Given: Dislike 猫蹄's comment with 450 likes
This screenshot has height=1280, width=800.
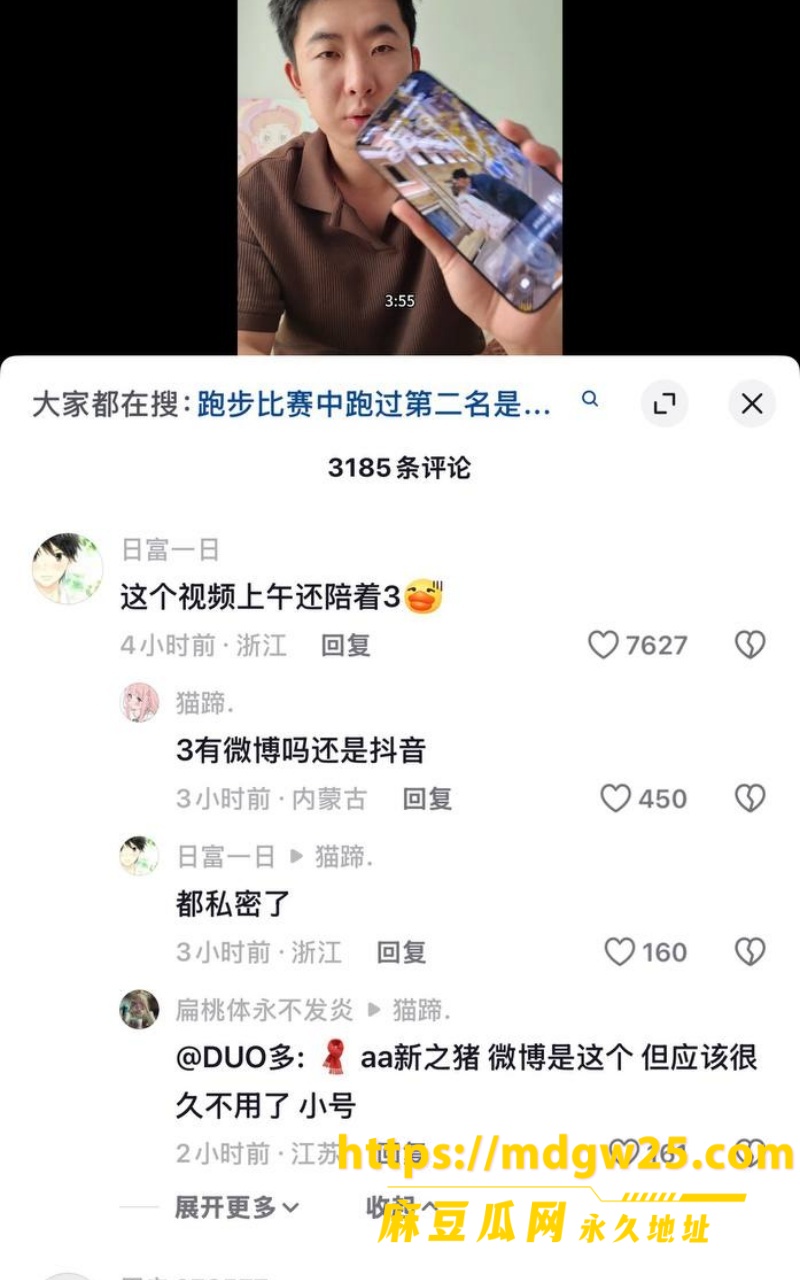Looking at the screenshot, I should 750,799.
